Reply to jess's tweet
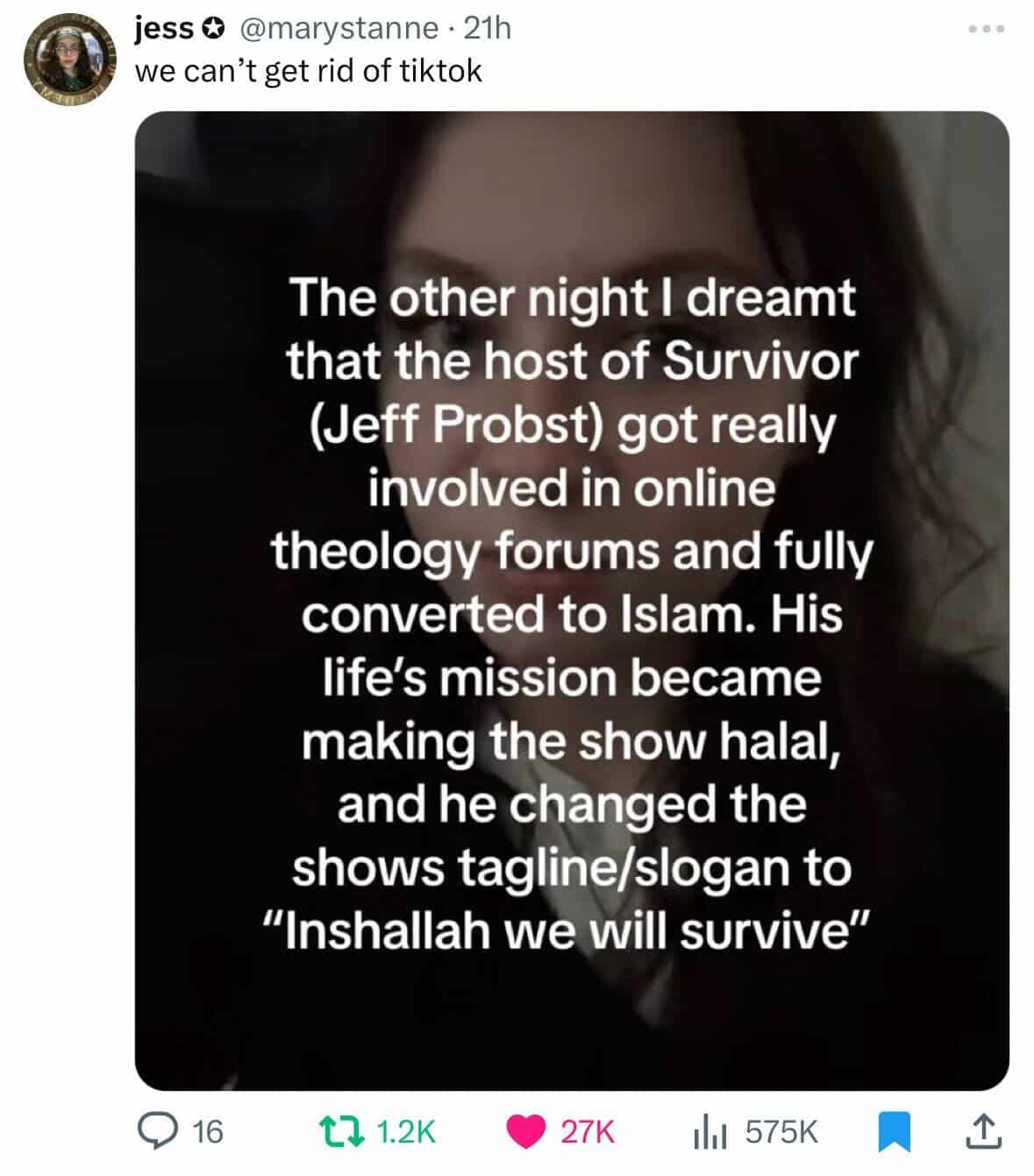 click(160, 1131)
